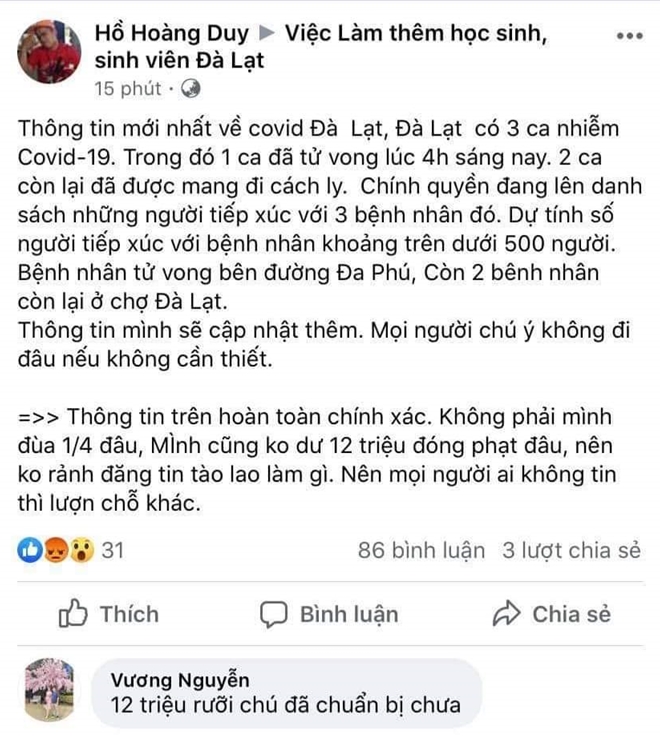This screenshot has width=660, height=737.
Task: Open the post's three-dot overflow menu
Action: [x=630, y=35]
